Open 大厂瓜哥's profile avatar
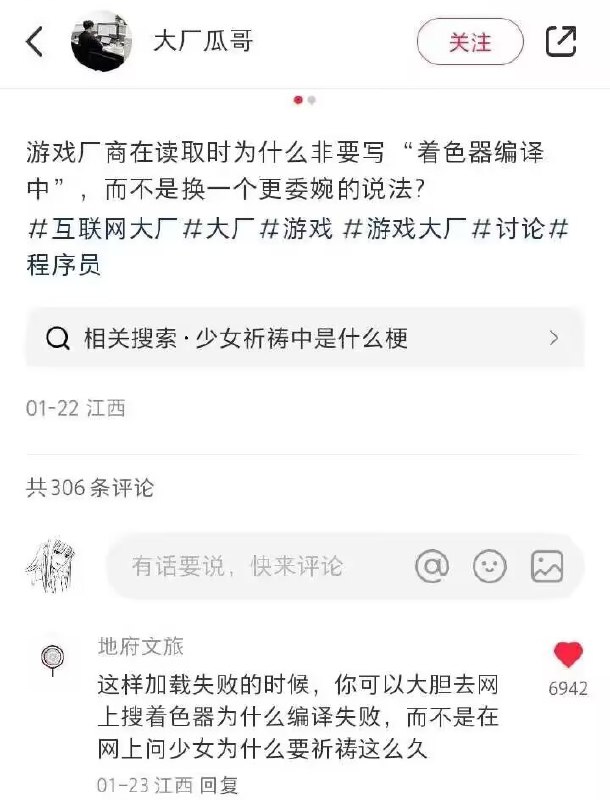Viewport: 610px width, 800px height. coord(102,42)
